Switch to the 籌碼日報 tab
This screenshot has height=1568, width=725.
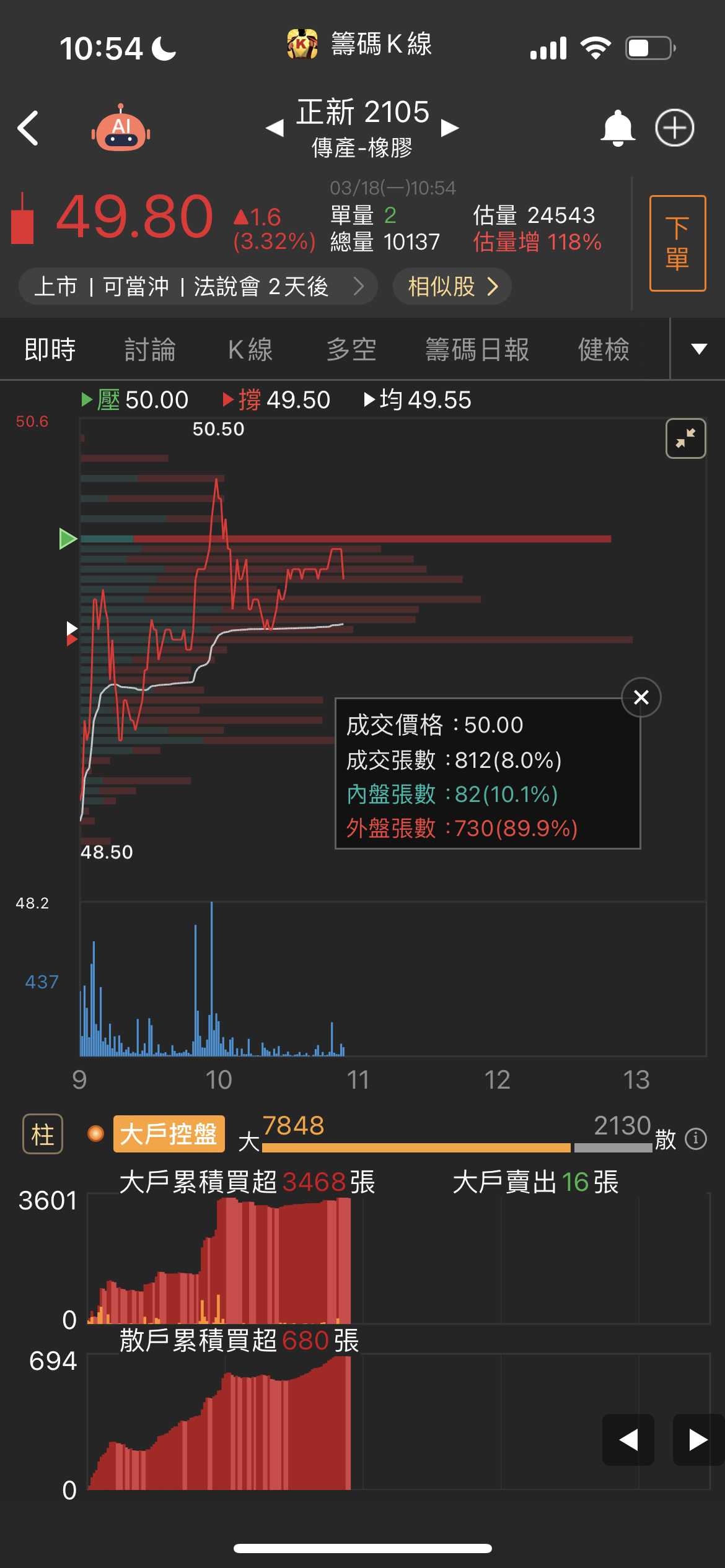tap(477, 349)
